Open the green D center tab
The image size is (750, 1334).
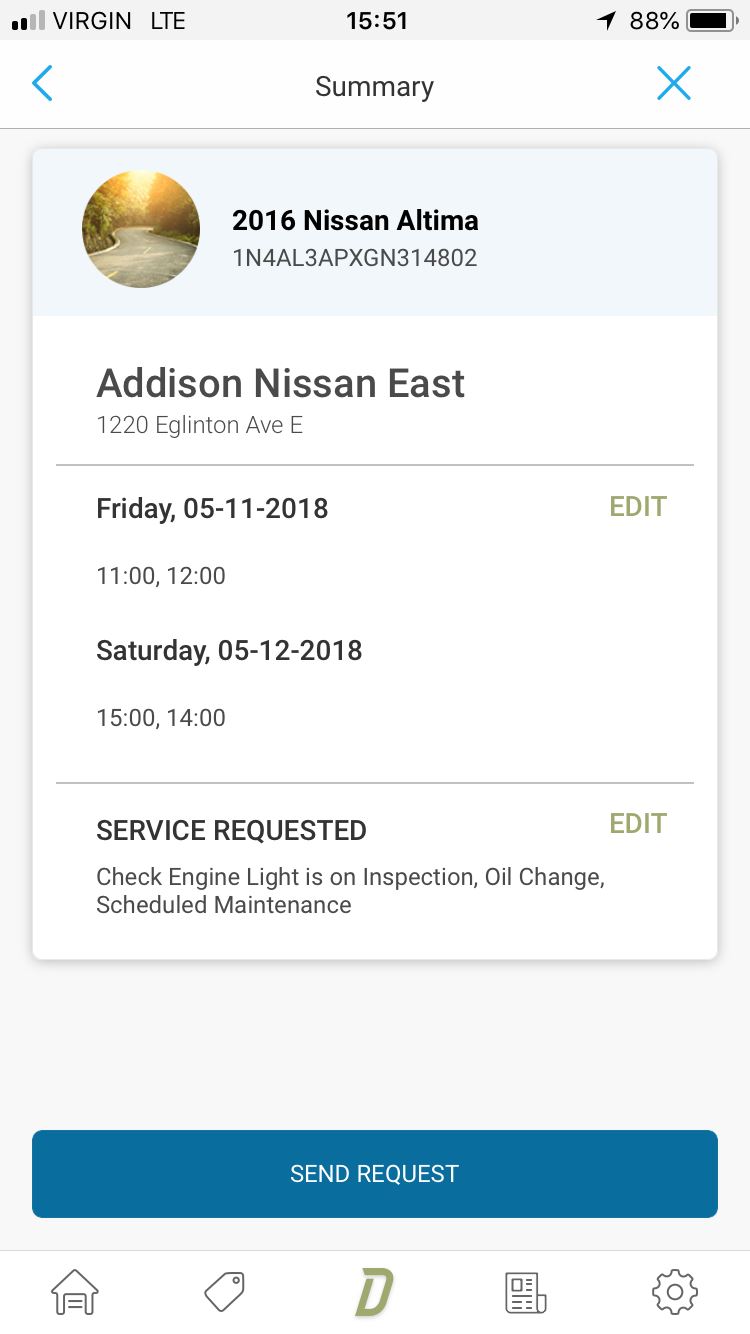point(374,1292)
